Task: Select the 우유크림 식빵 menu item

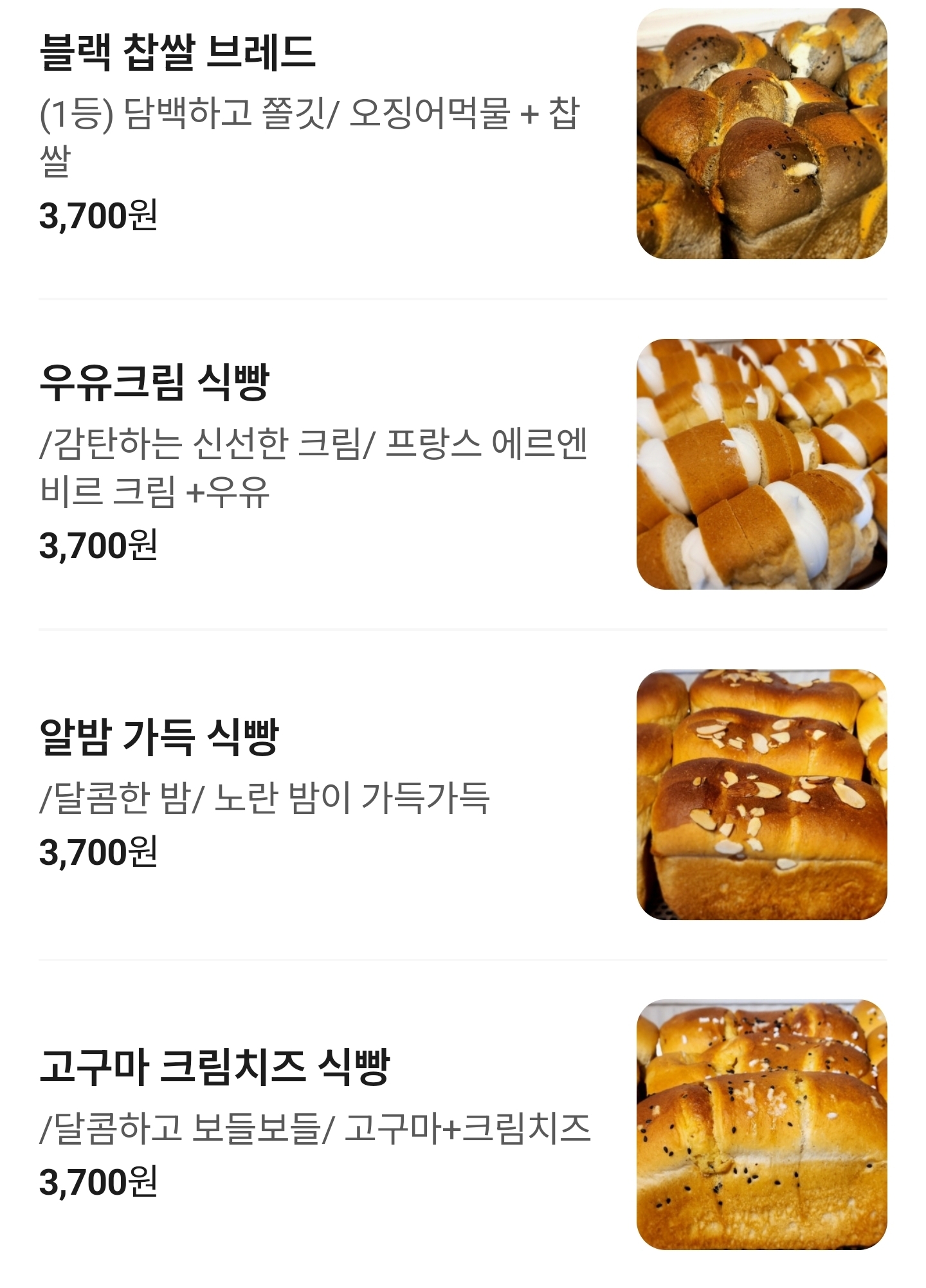Action: (x=154, y=383)
